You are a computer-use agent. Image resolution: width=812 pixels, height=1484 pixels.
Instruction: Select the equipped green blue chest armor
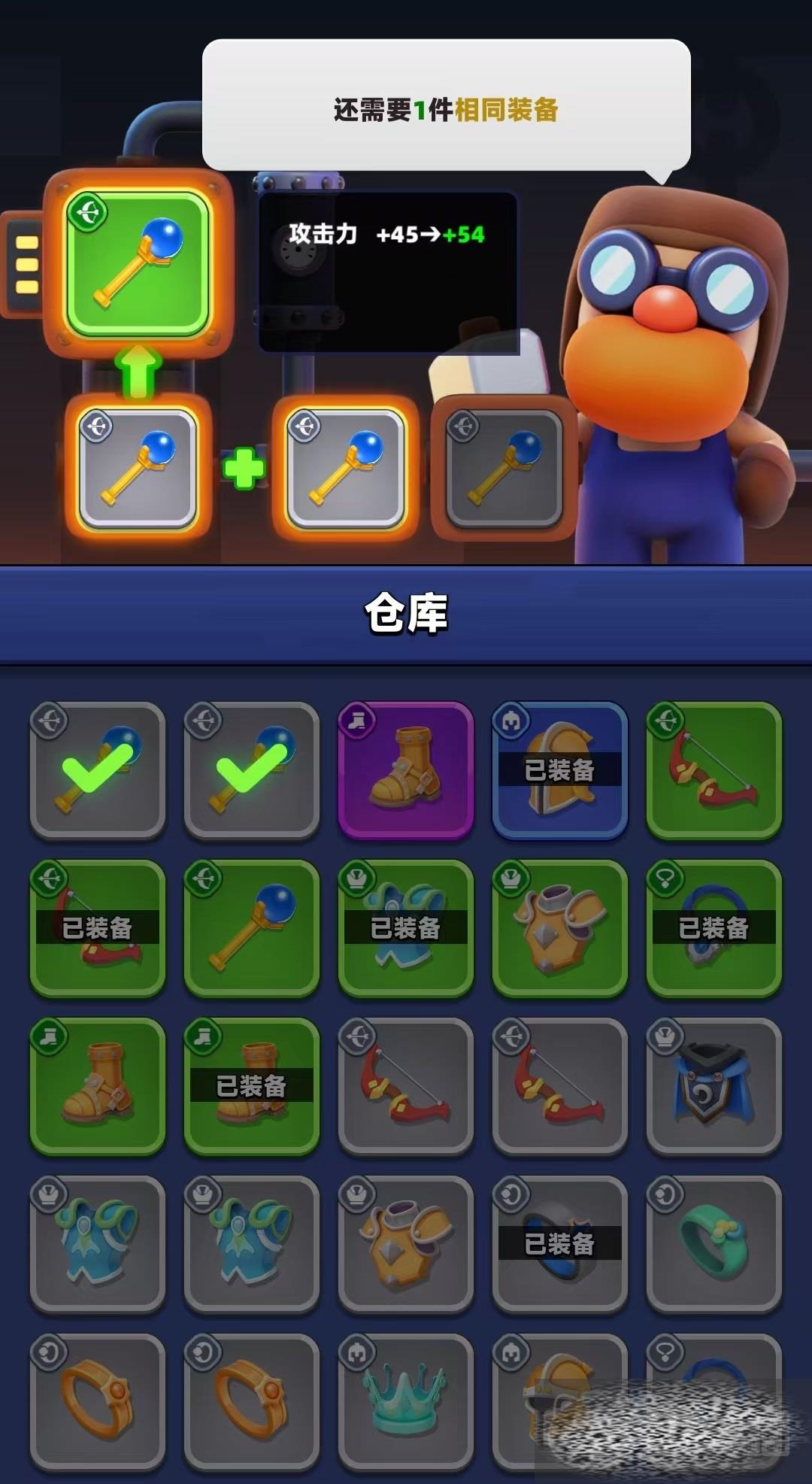[406, 927]
